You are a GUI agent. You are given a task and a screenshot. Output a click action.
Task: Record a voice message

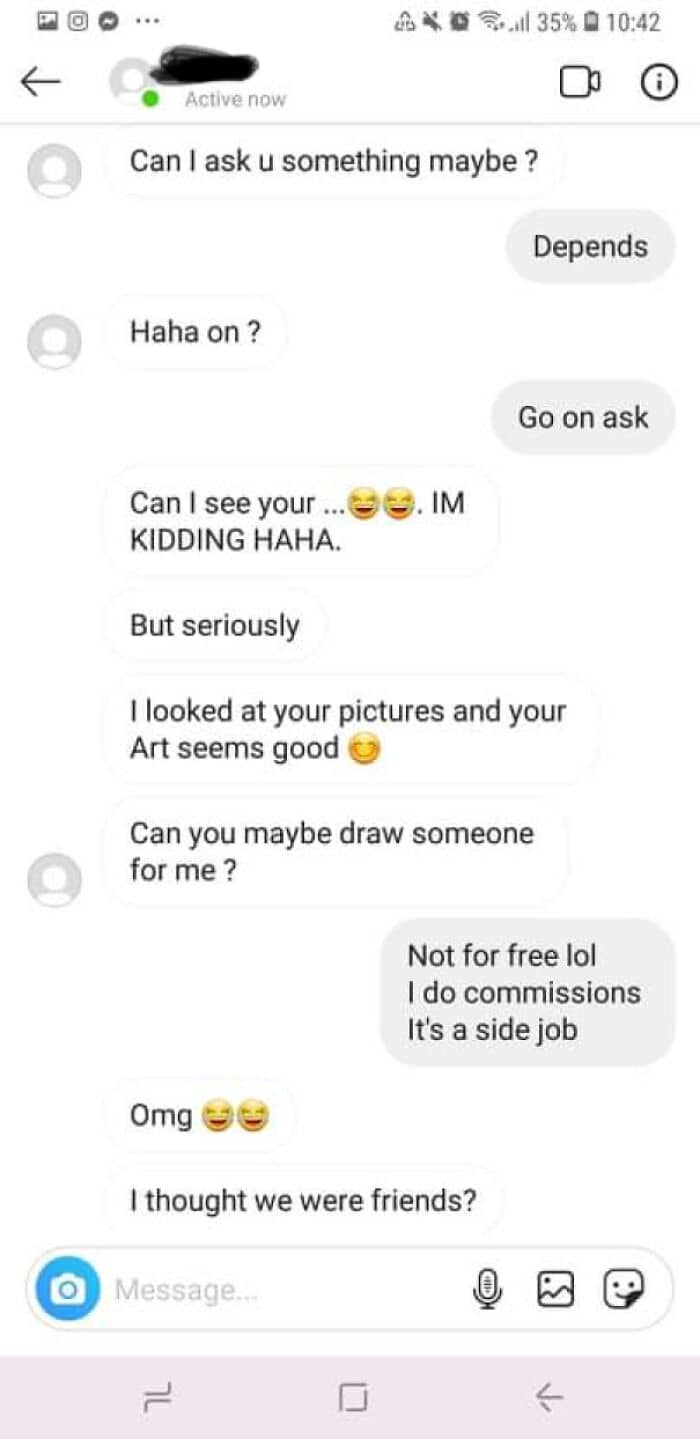pos(487,1289)
